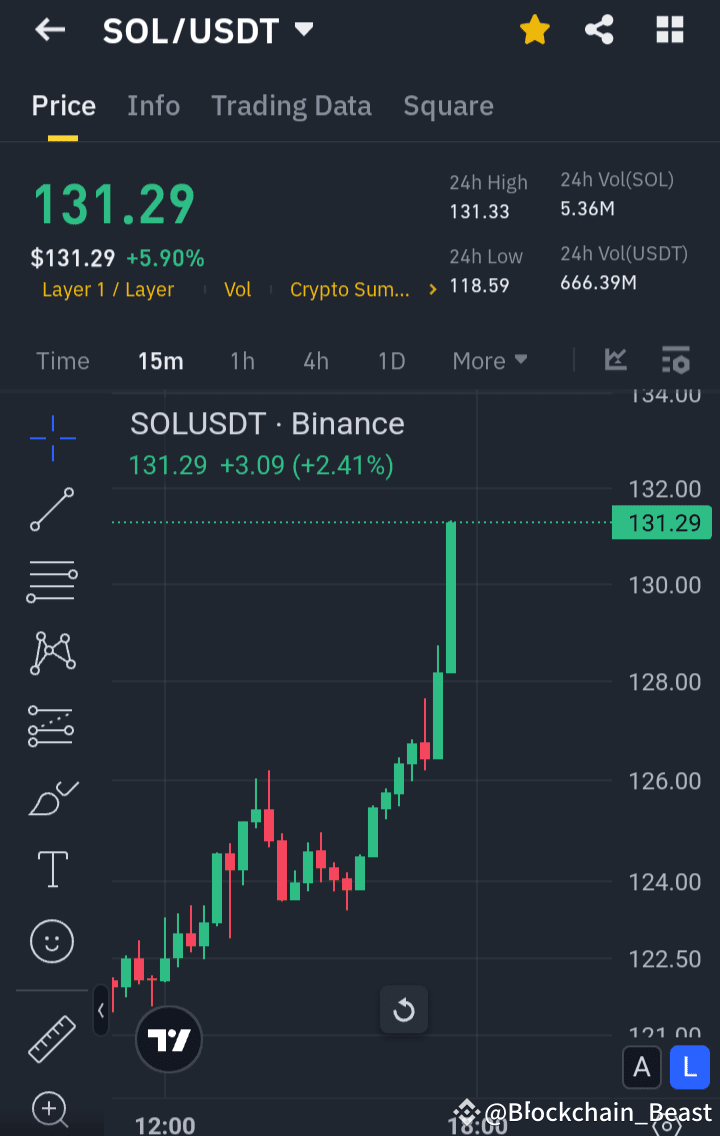Viewport: 720px width, 1136px height.
Task: Collapse the drawing tools sidebar
Action: [x=100, y=1011]
